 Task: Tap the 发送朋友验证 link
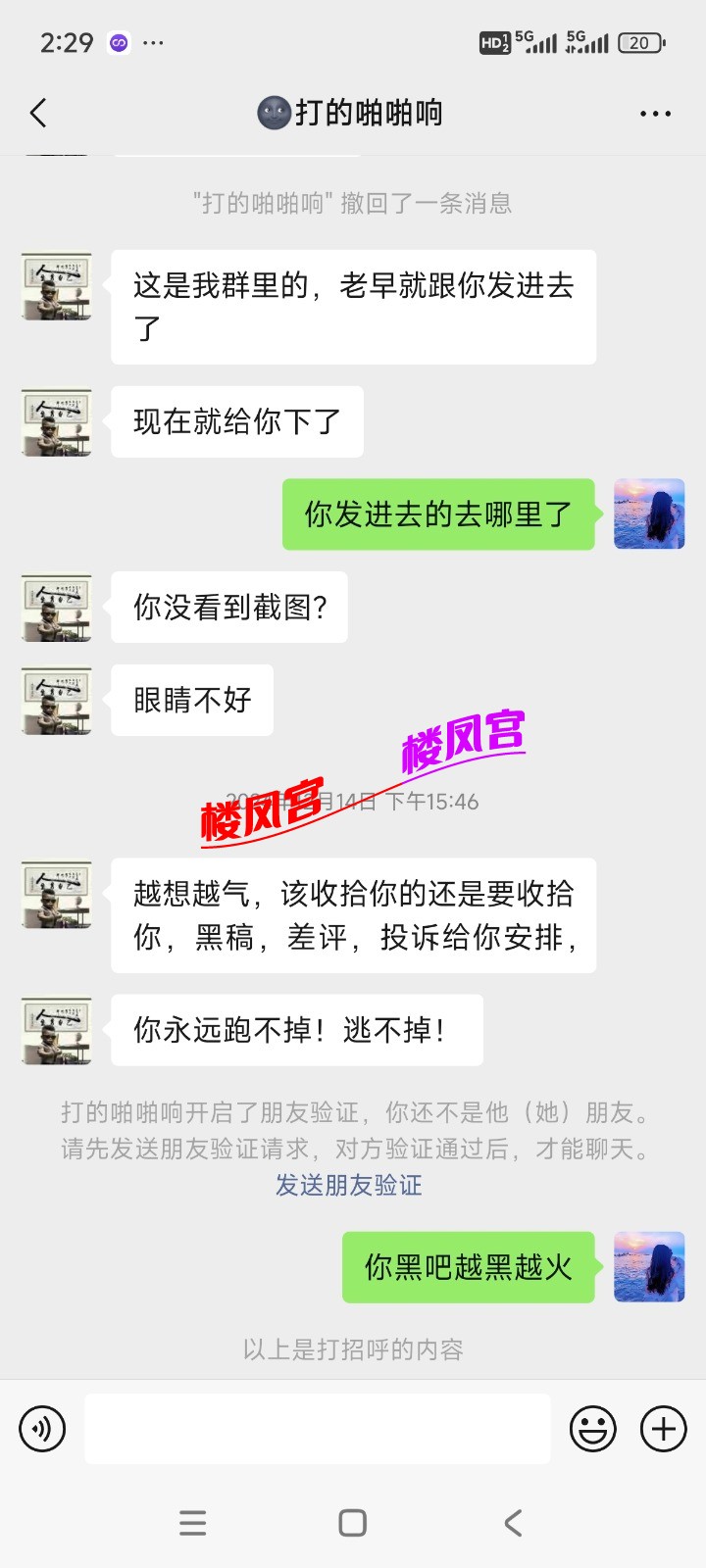pos(348,1185)
